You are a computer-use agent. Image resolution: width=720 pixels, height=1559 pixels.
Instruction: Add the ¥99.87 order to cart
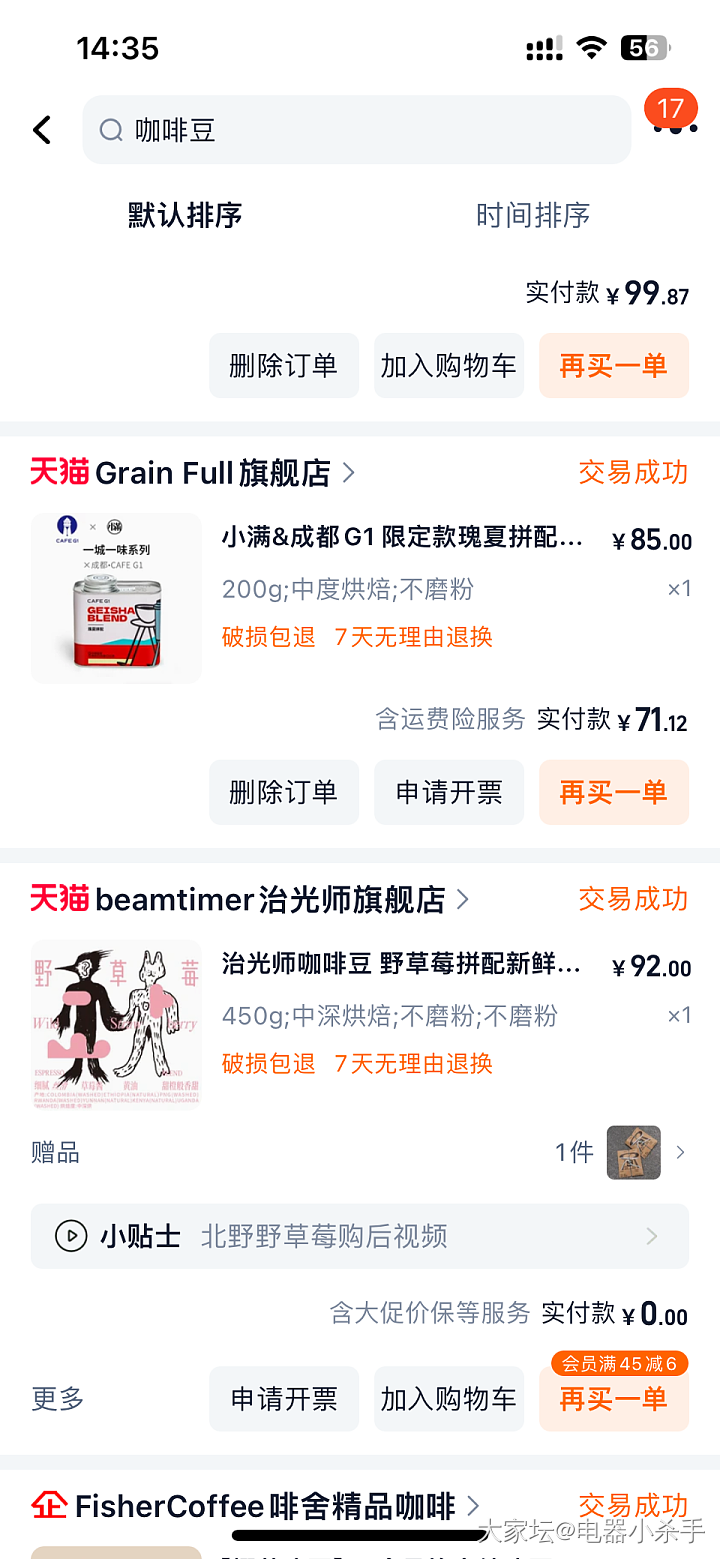(448, 366)
